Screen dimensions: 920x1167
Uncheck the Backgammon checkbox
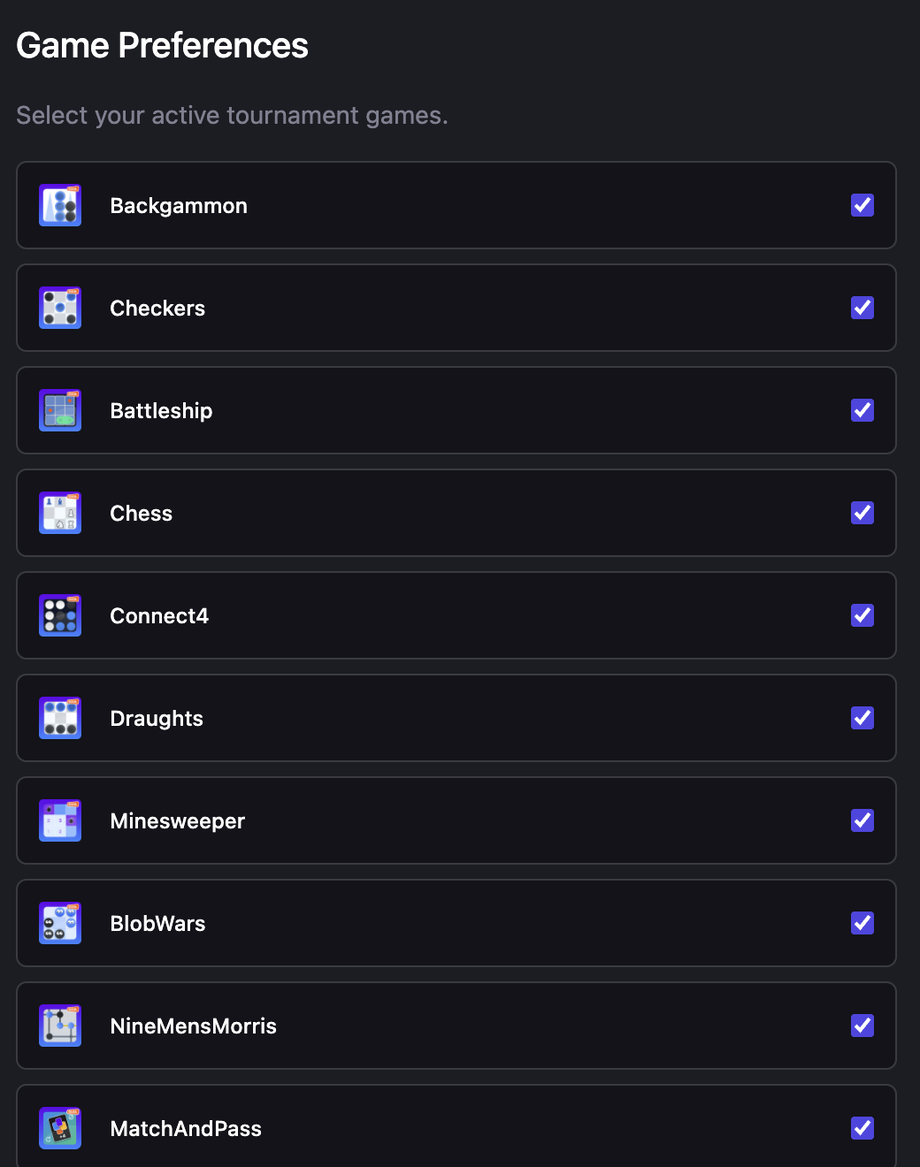tap(862, 205)
